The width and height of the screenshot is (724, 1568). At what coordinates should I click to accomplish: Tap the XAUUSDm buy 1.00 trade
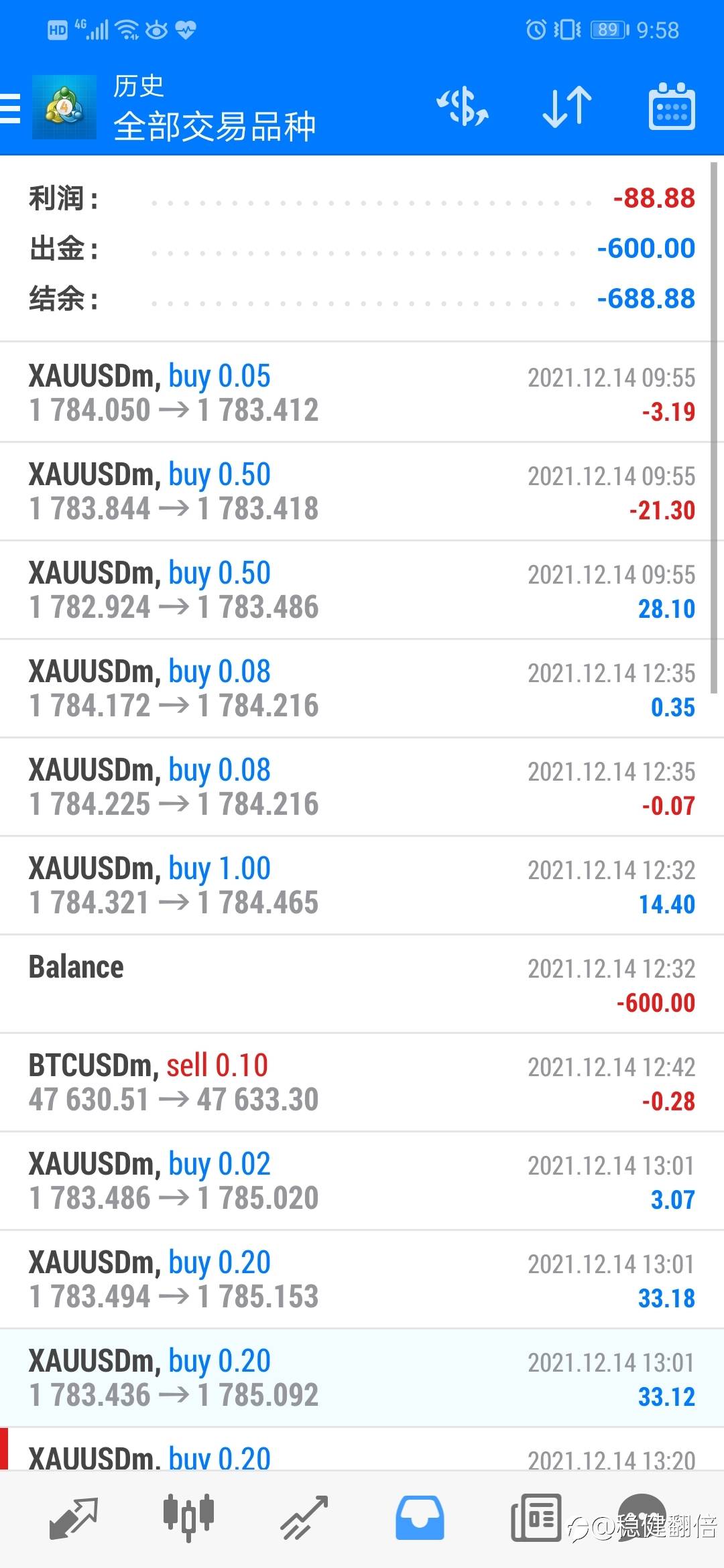pos(362,885)
